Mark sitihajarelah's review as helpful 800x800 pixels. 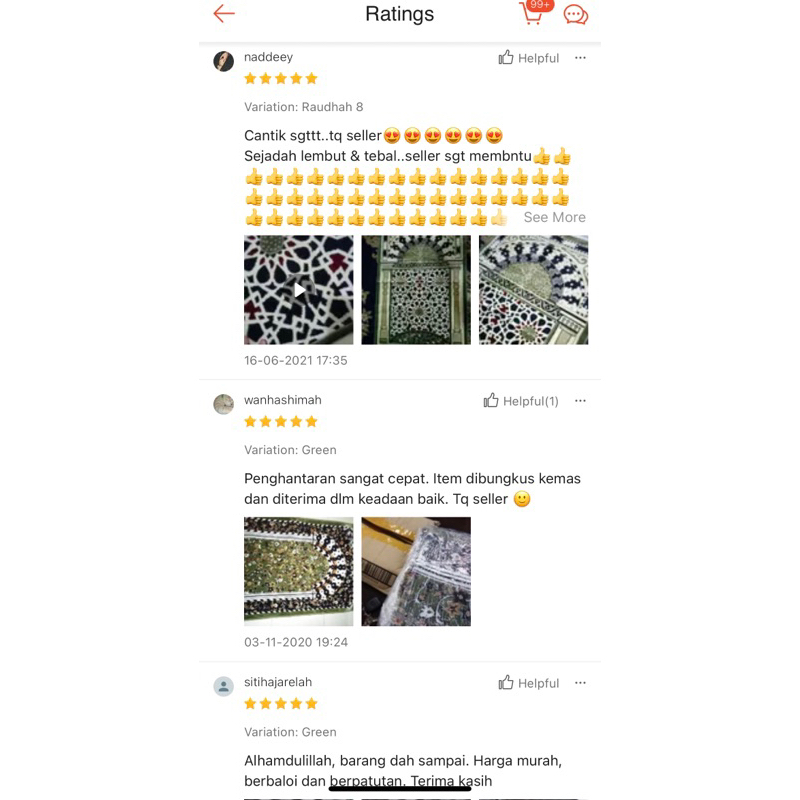[529, 683]
